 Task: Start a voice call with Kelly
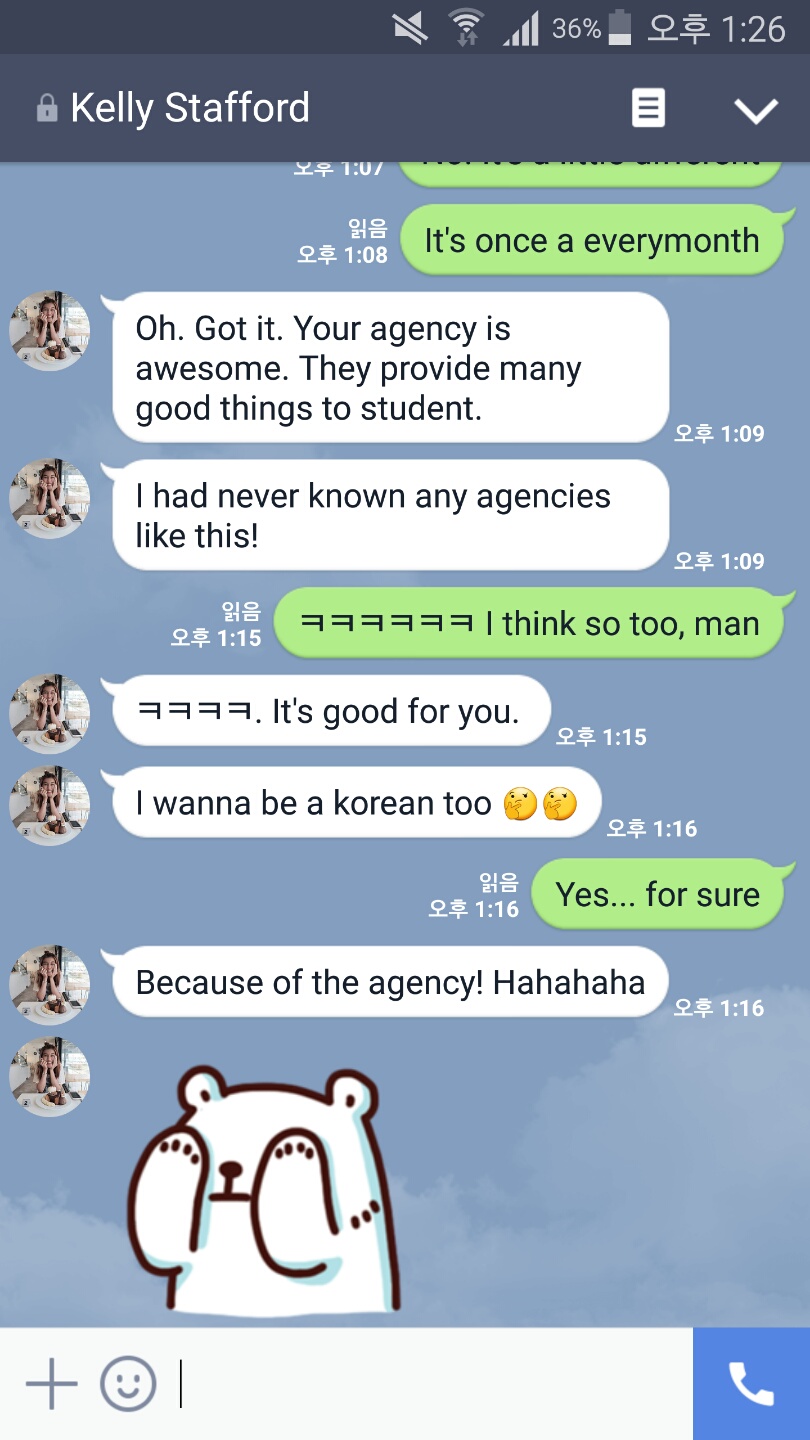pos(751,1384)
